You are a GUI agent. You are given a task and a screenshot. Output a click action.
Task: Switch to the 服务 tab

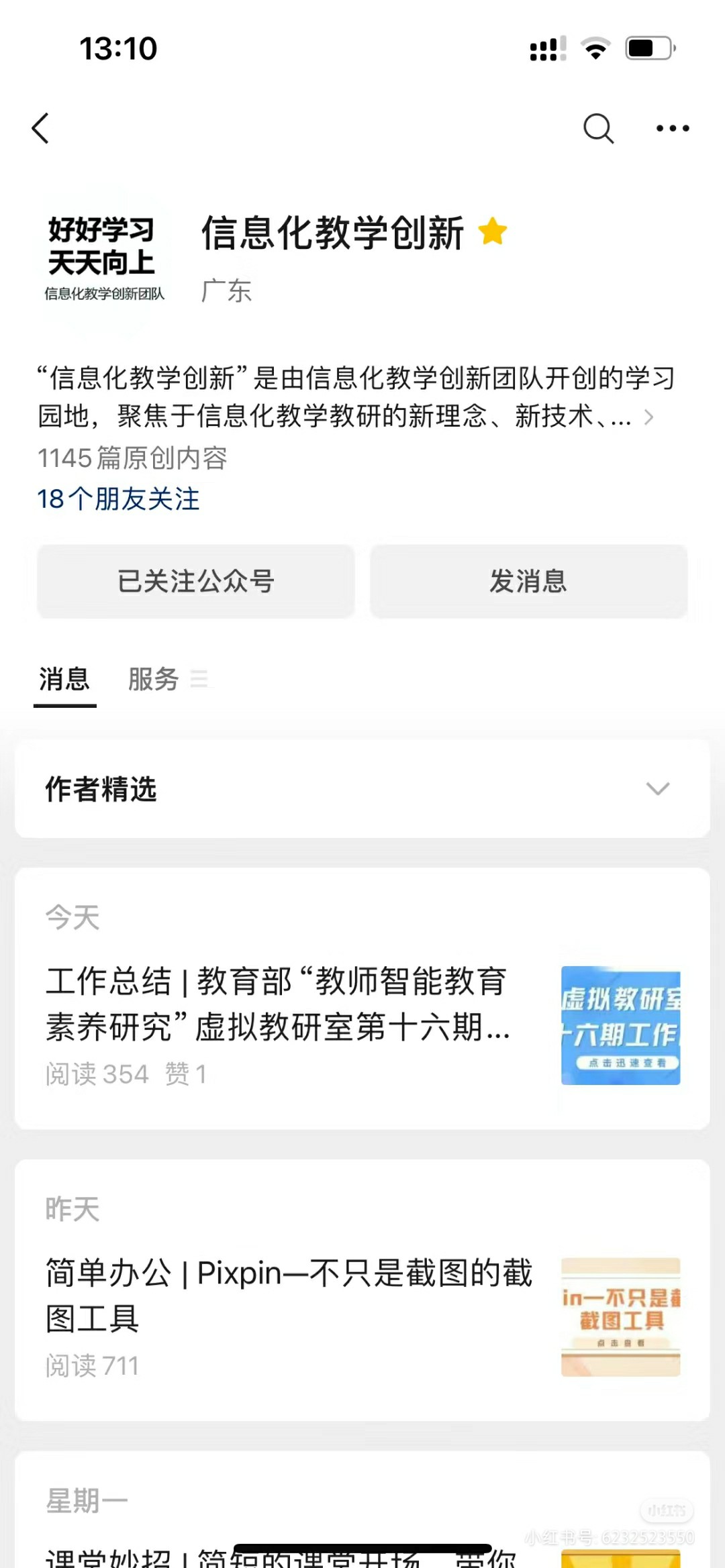(x=154, y=680)
